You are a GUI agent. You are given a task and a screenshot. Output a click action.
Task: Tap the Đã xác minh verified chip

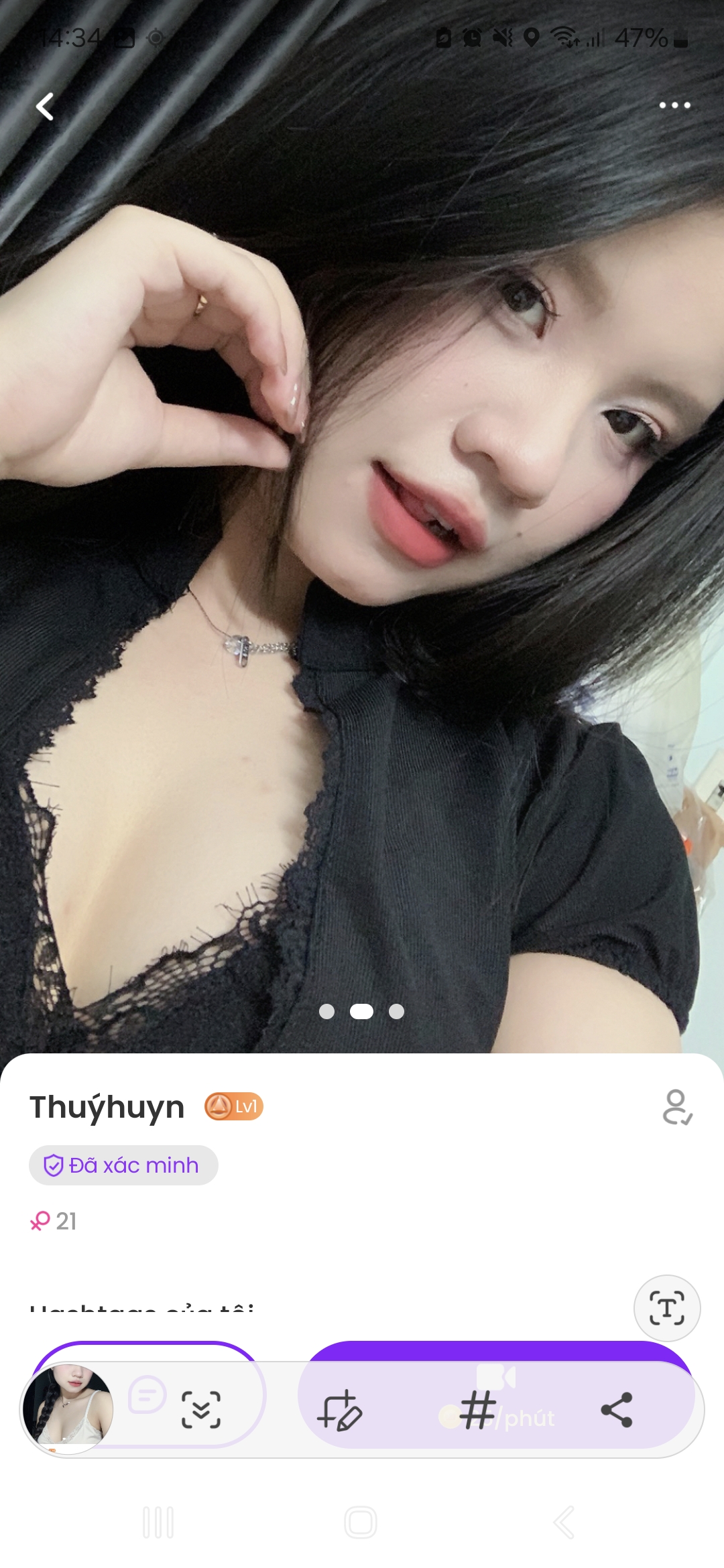(x=123, y=1165)
